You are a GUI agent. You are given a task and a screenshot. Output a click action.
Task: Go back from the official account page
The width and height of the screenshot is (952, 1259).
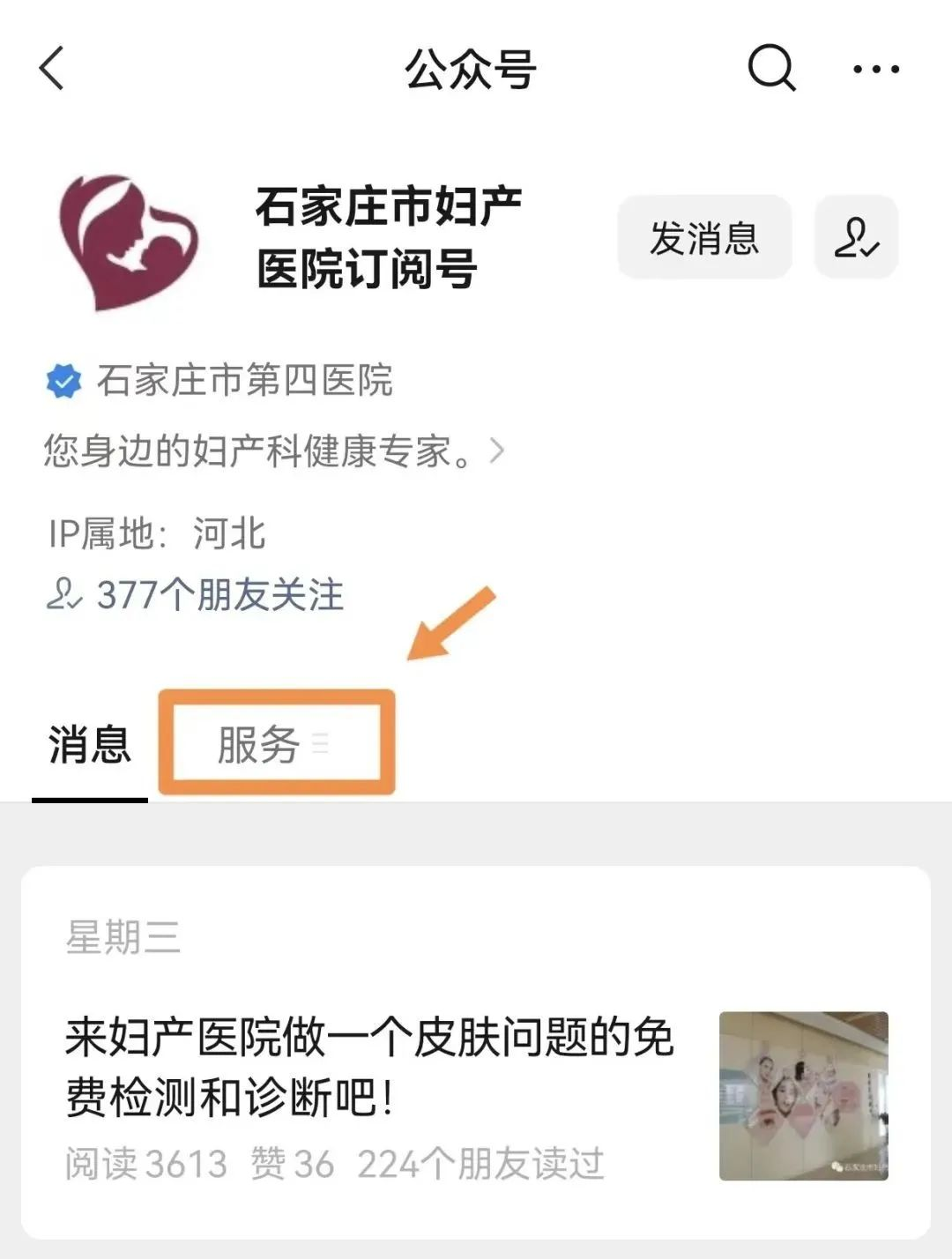52,69
